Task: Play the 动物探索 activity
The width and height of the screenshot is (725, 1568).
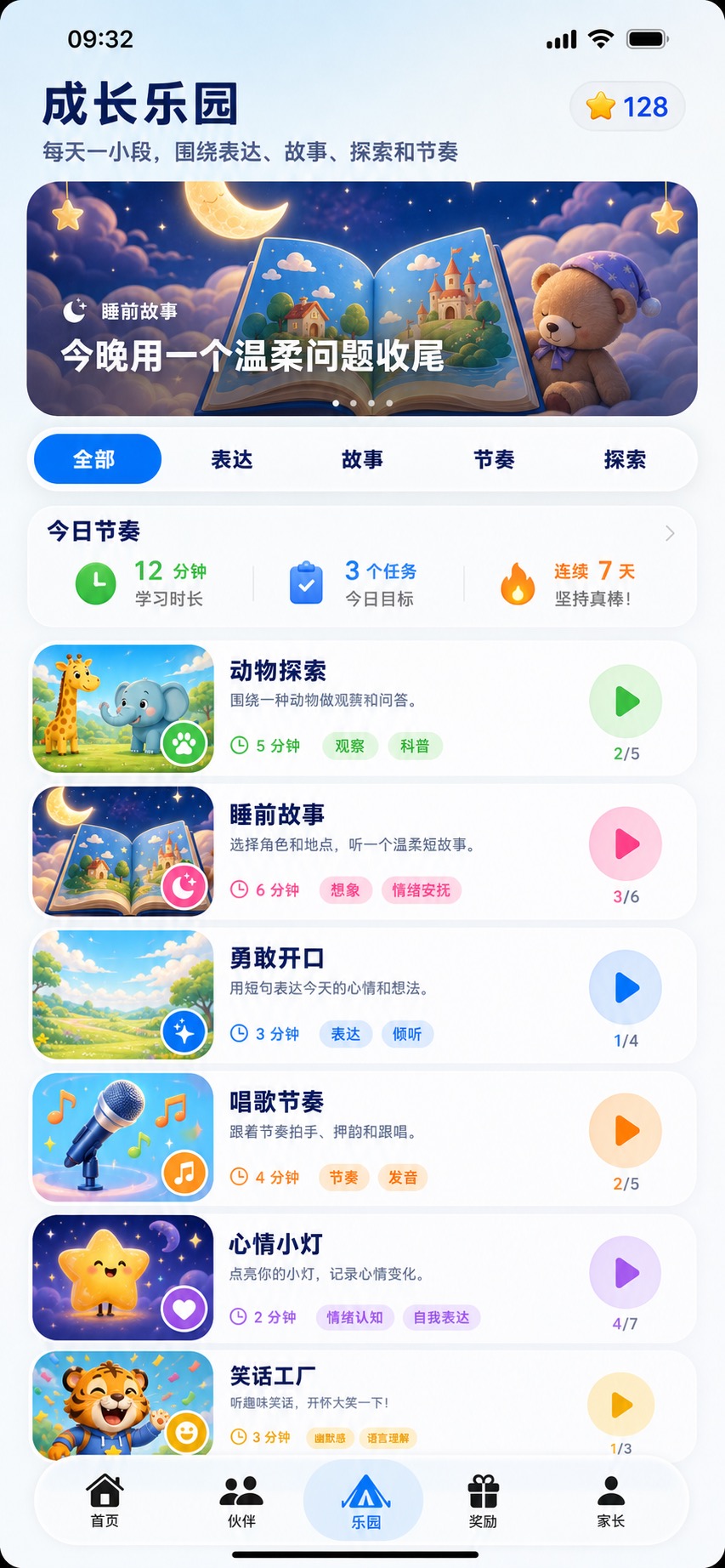Action: (626, 702)
